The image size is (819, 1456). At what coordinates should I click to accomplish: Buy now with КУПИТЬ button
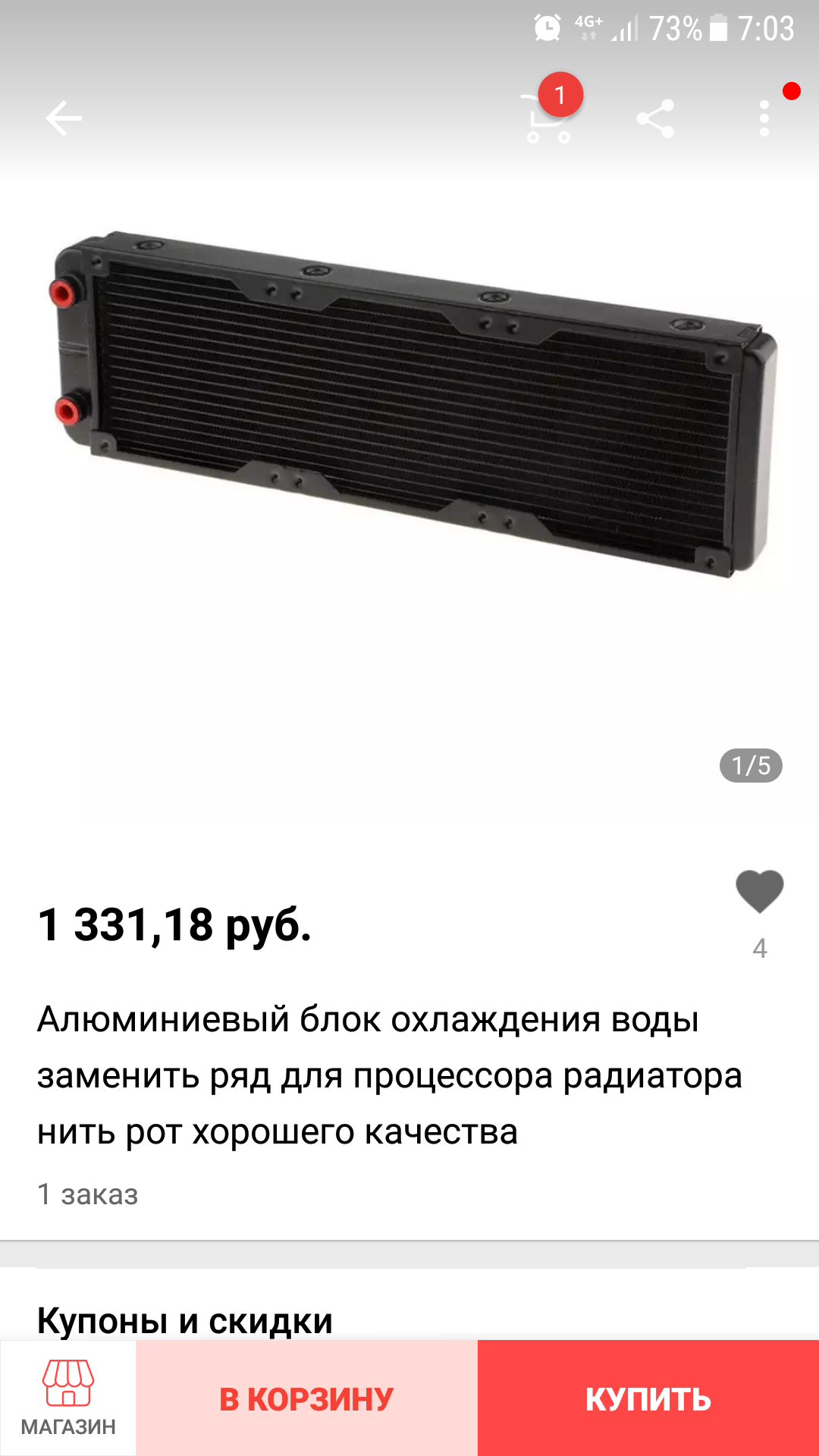click(x=648, y=1398)
